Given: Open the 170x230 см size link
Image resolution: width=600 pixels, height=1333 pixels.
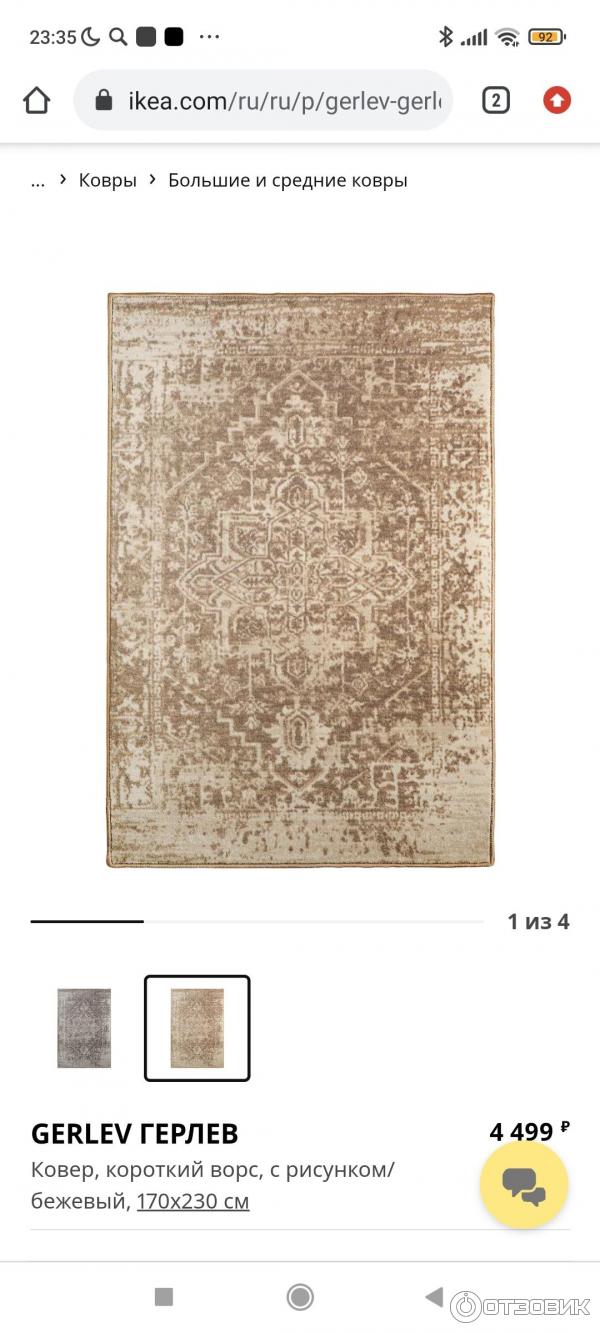Looking at the screenshot, I should pos(193,1201).
